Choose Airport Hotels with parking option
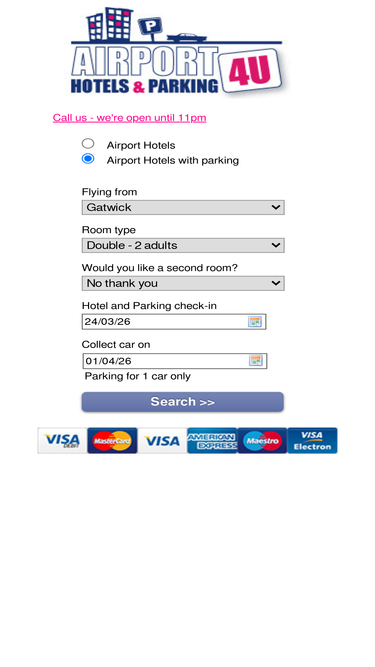The image size is (375, 667). point(88,159)
